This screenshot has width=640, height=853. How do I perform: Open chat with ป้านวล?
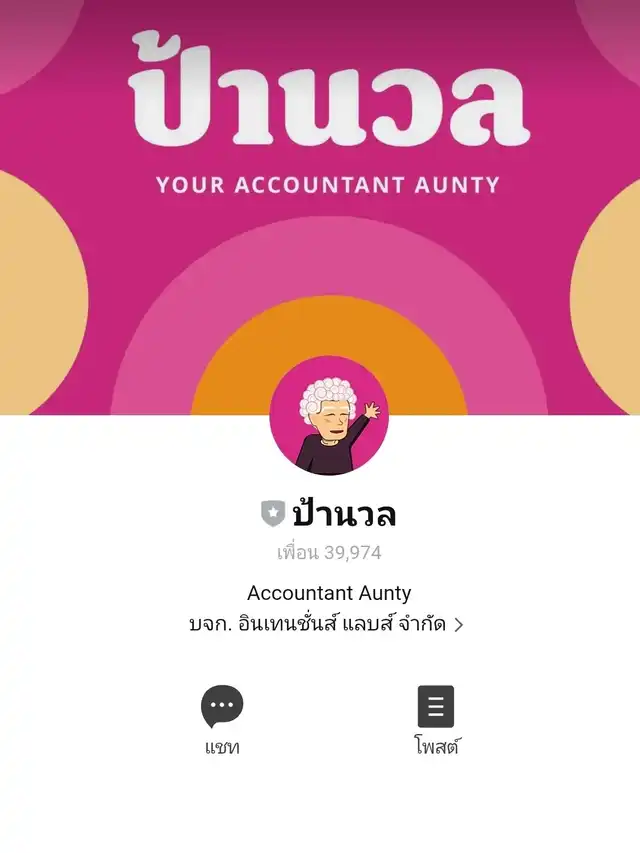222,719
